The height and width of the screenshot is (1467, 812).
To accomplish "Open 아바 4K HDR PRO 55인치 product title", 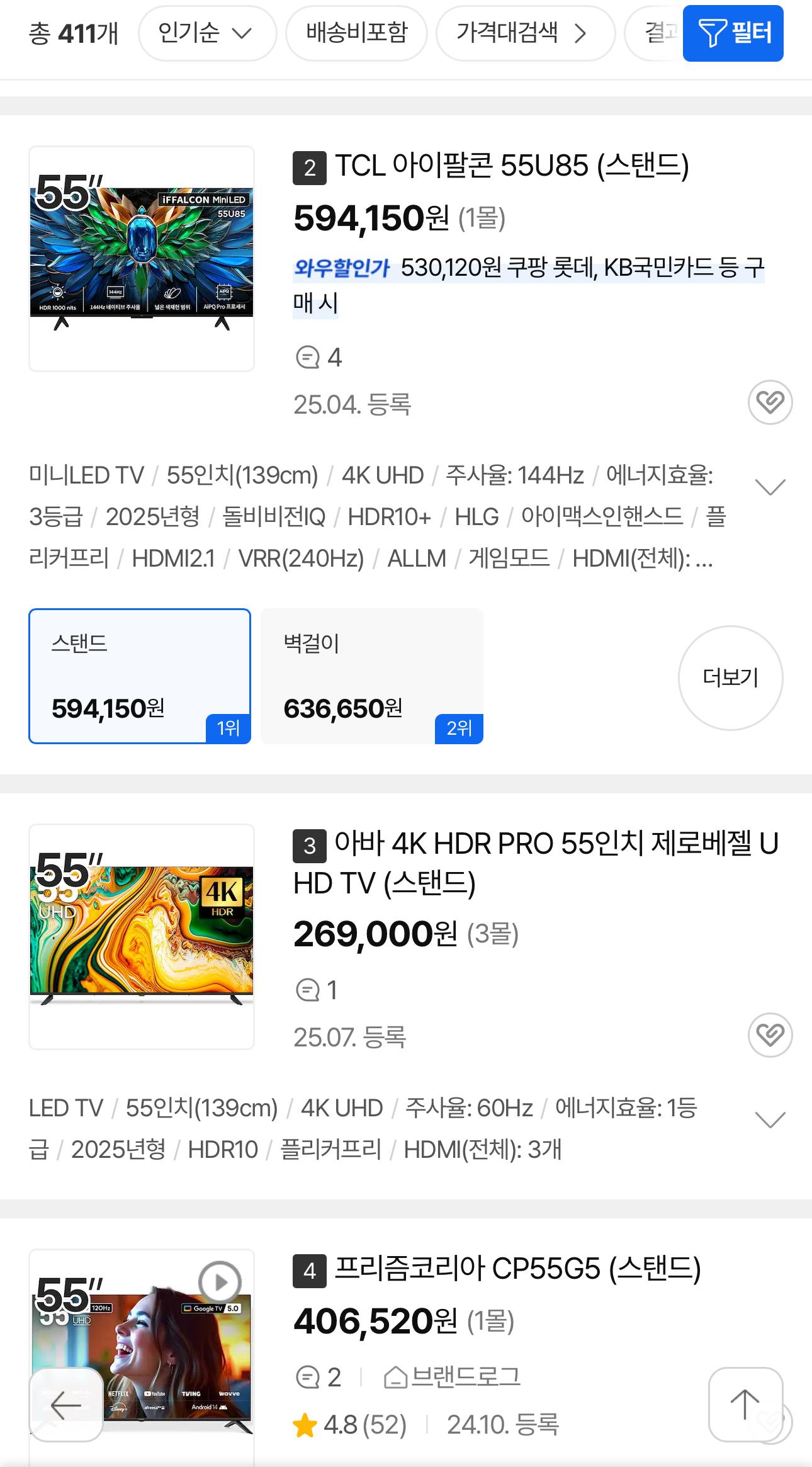I will 535,863.
